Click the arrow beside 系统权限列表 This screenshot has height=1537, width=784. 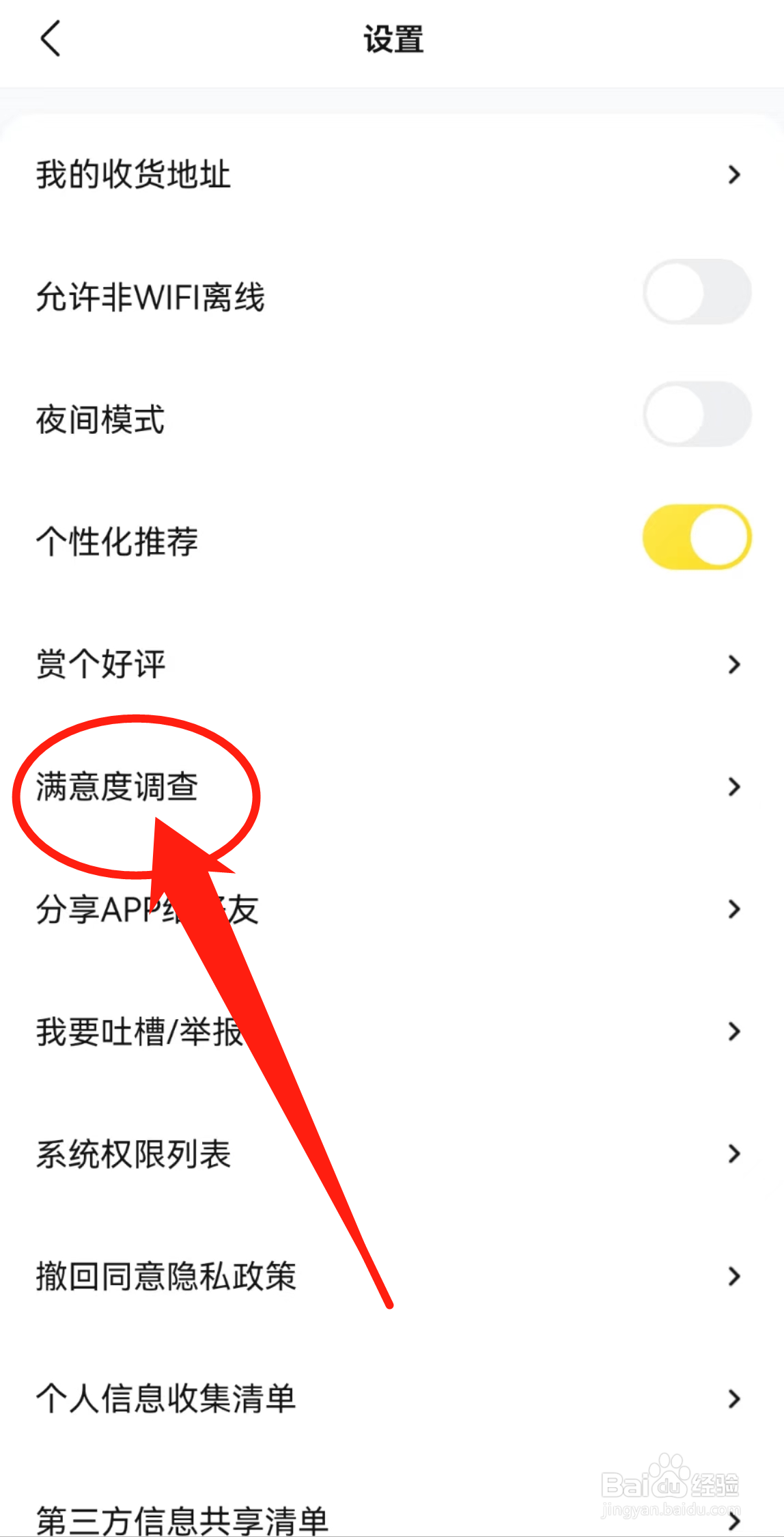click(734, 1154)
